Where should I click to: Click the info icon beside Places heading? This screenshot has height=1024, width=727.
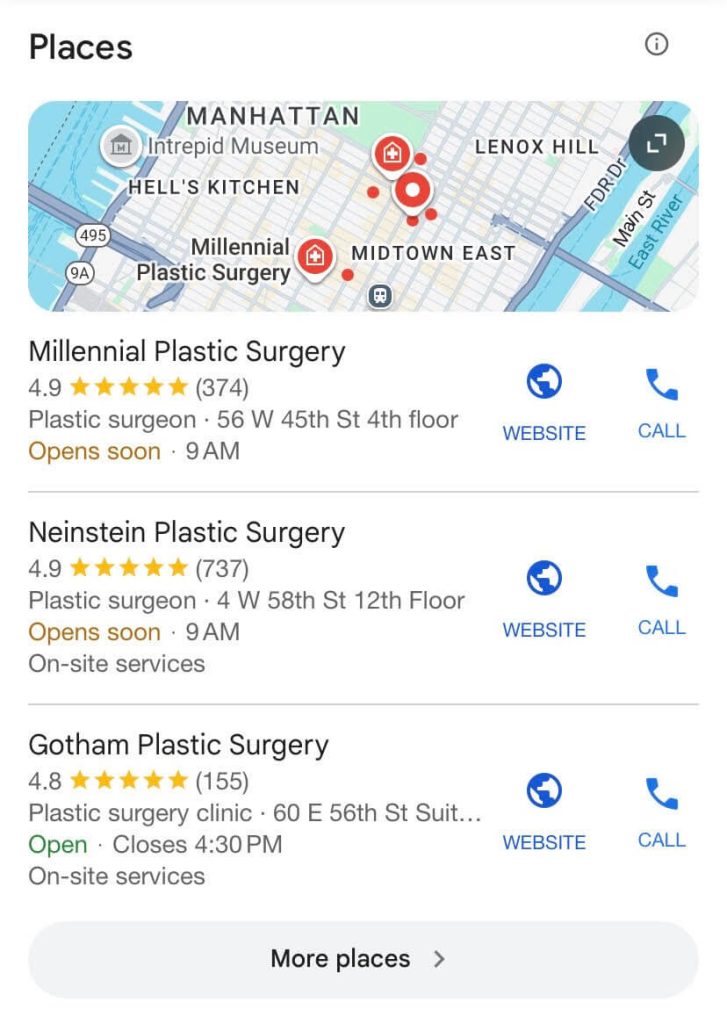[x=656, y=46]
